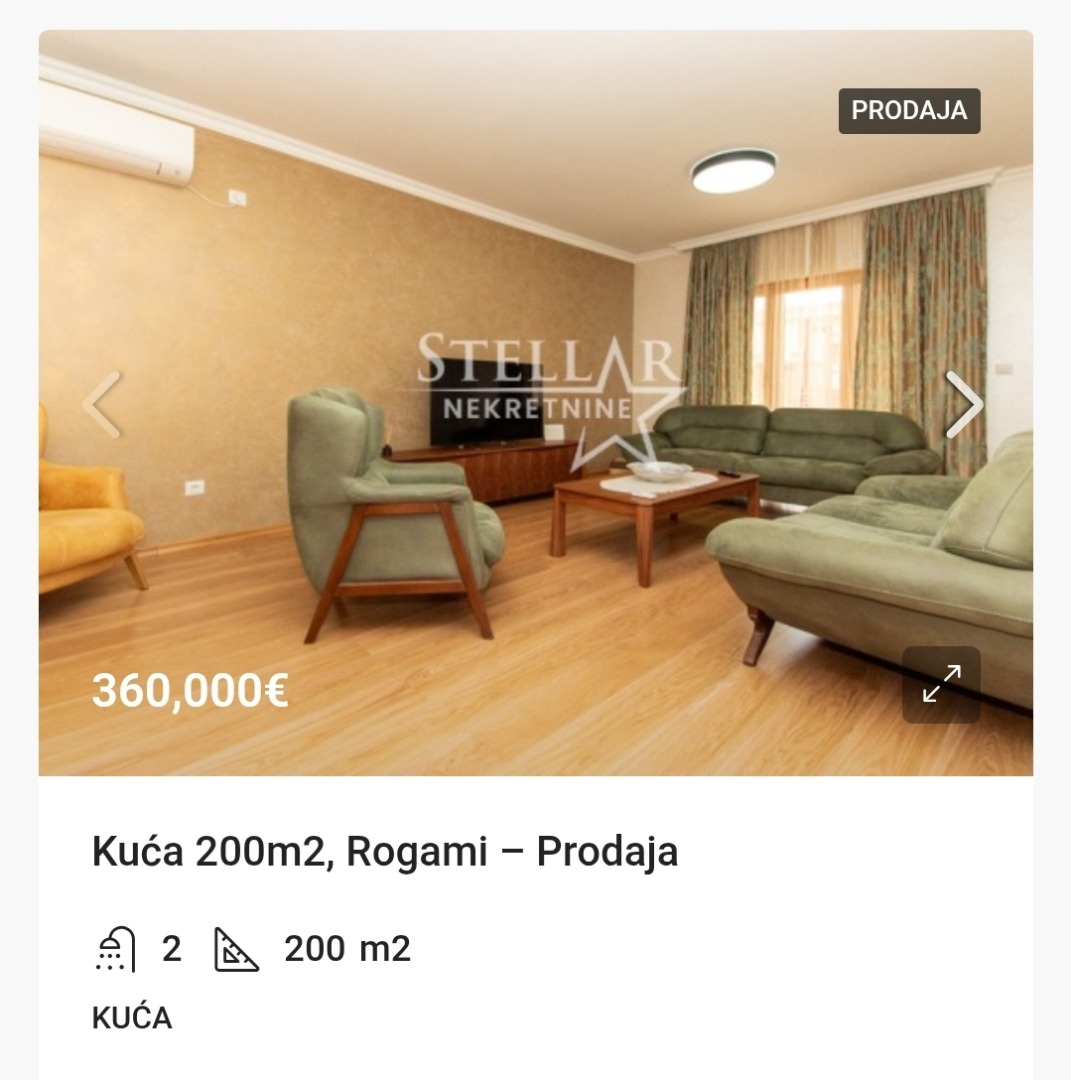Show the next listing photo
The width and height of the screenshot is (1071, 1080).
point(964,404)
